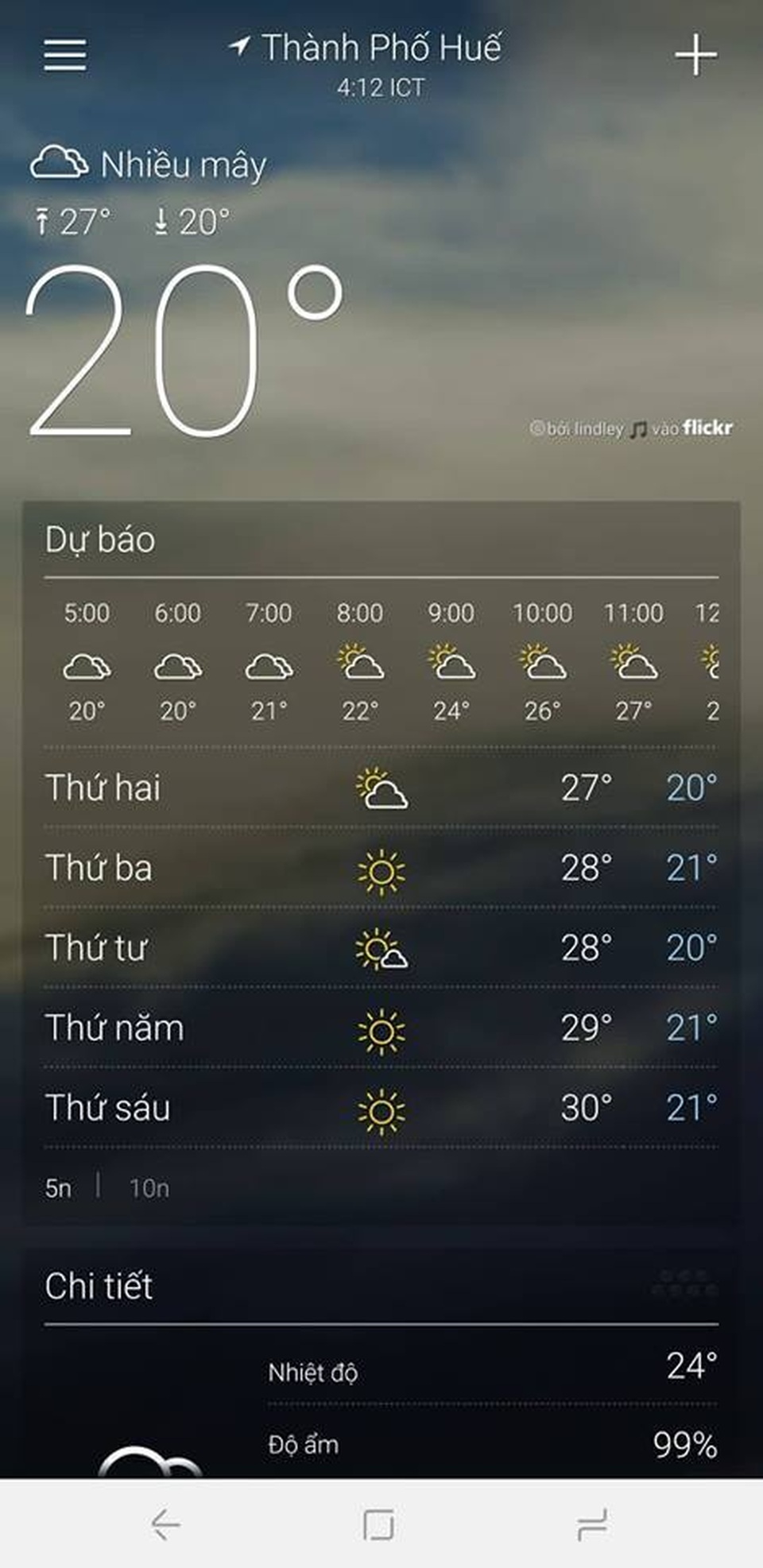Expand the Thứ ba forecast row

(x=381, y=869)
